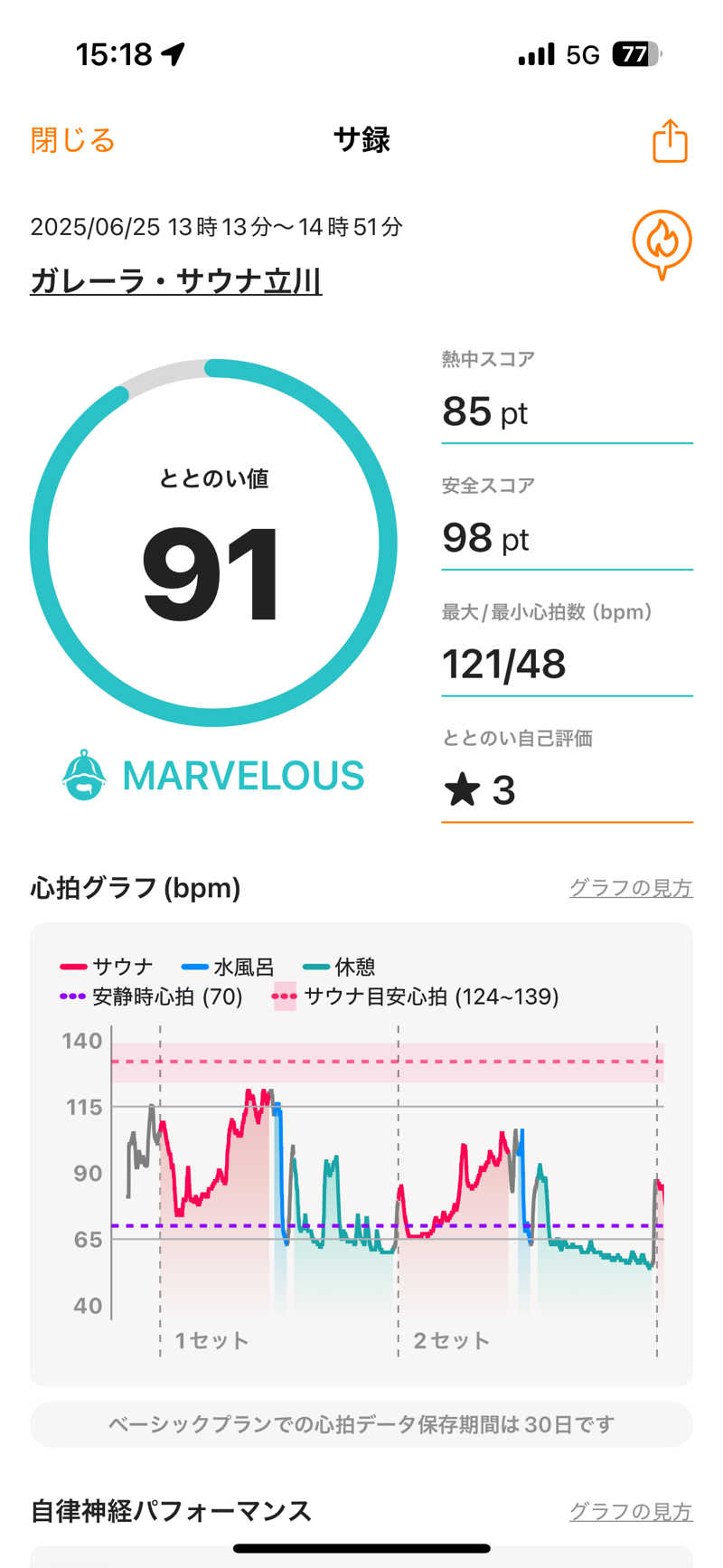Open the orange flame badge icon
This screenshot has width=723, height=1568.
click(662, 243)
